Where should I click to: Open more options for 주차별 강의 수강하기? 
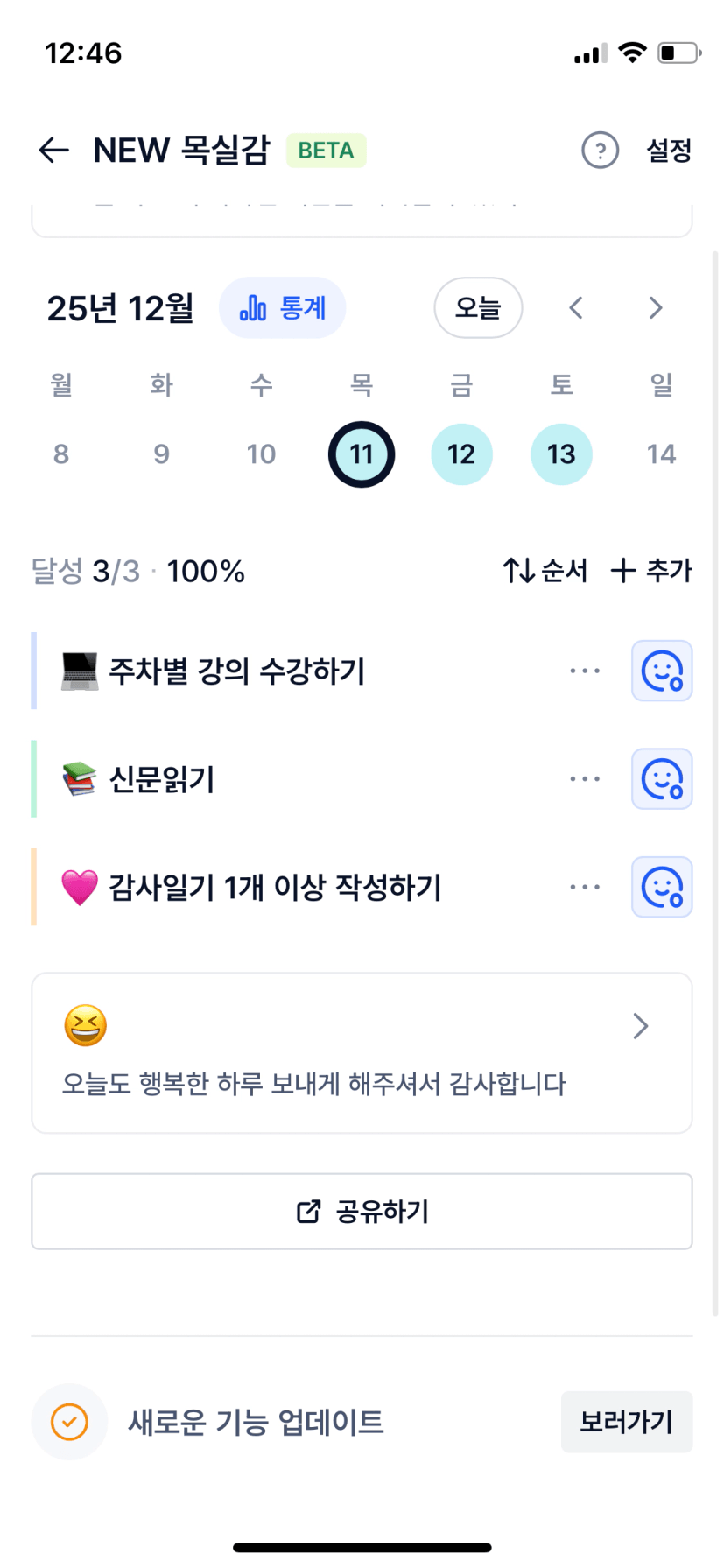click(x=585, y=671)
